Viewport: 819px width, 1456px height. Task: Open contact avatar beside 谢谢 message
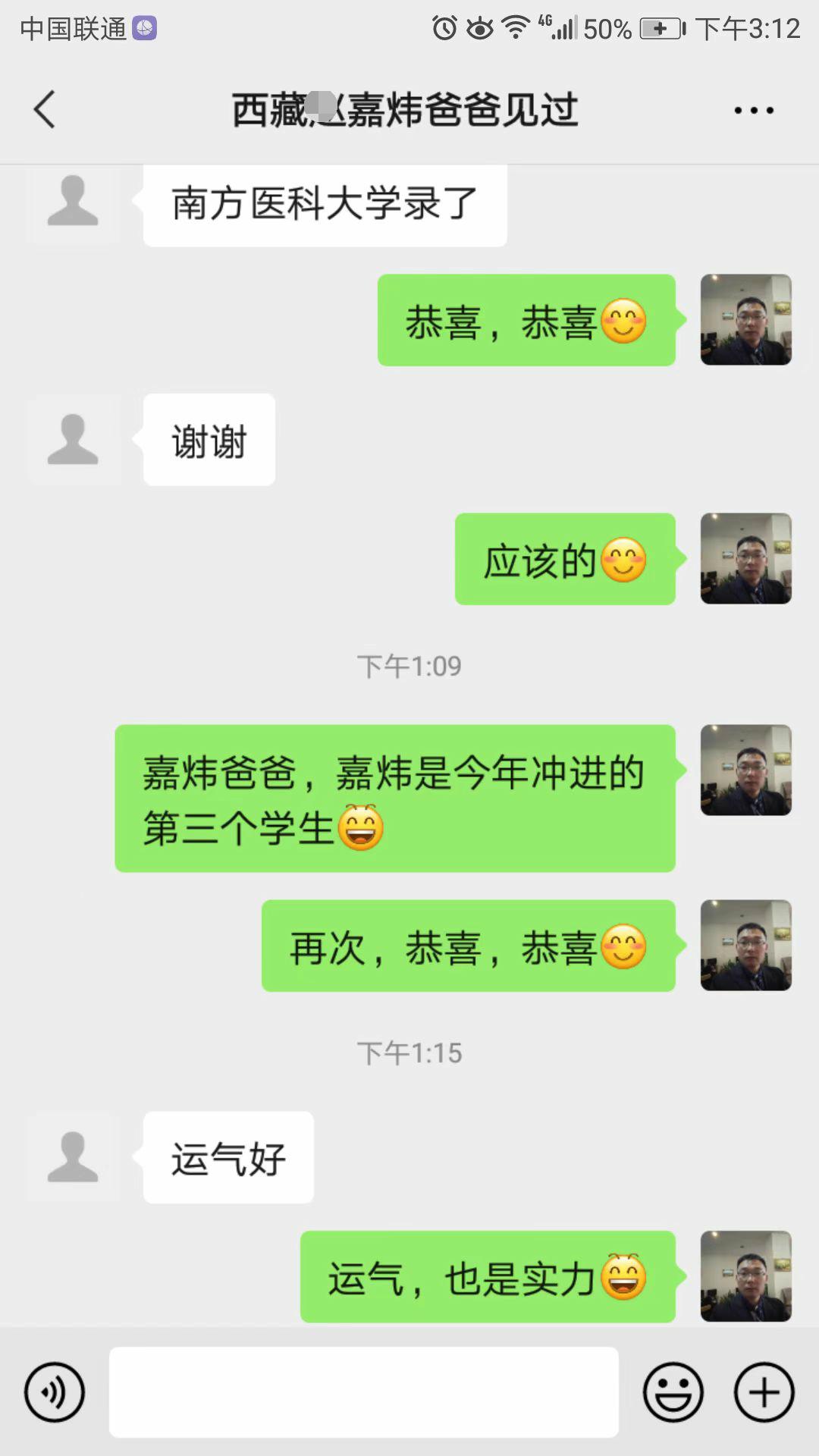(73, 440)
